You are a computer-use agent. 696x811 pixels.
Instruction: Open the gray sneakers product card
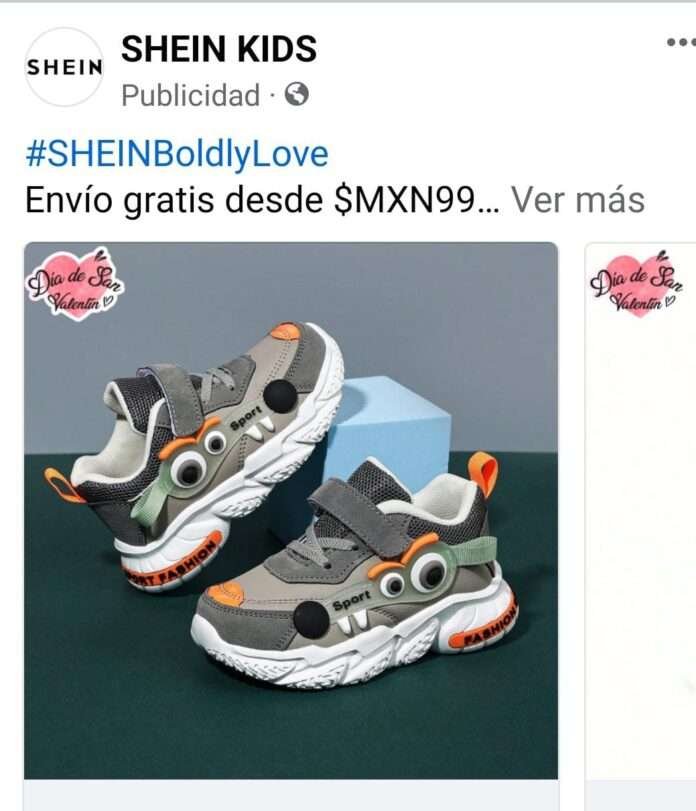(x=291, y=510)
